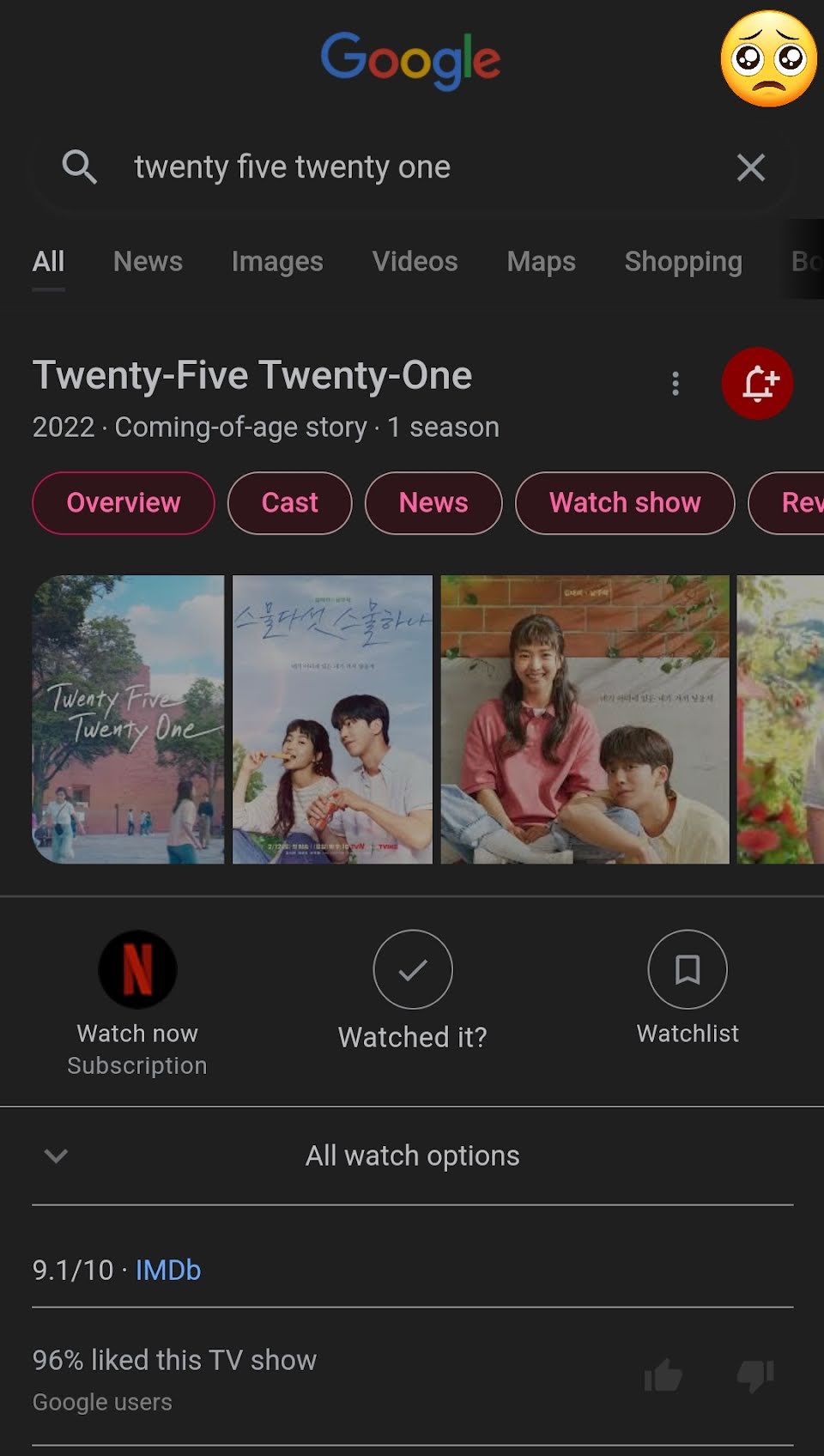Select the Overview chip

(124, 503)
